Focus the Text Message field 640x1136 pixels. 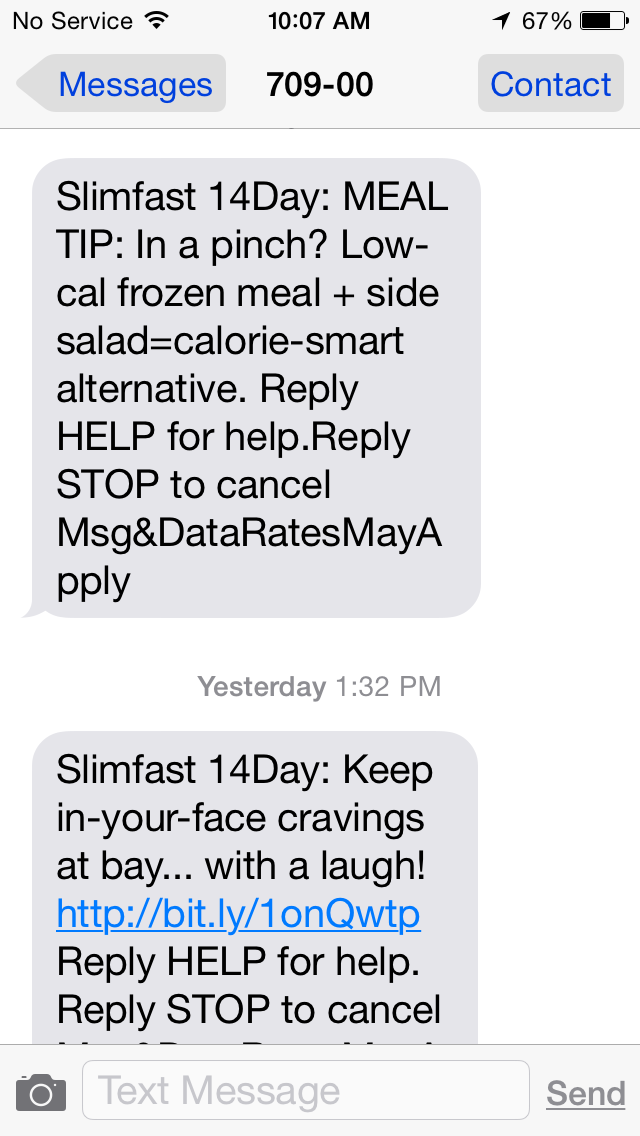pyautogui.click(x=306, y=1090)
